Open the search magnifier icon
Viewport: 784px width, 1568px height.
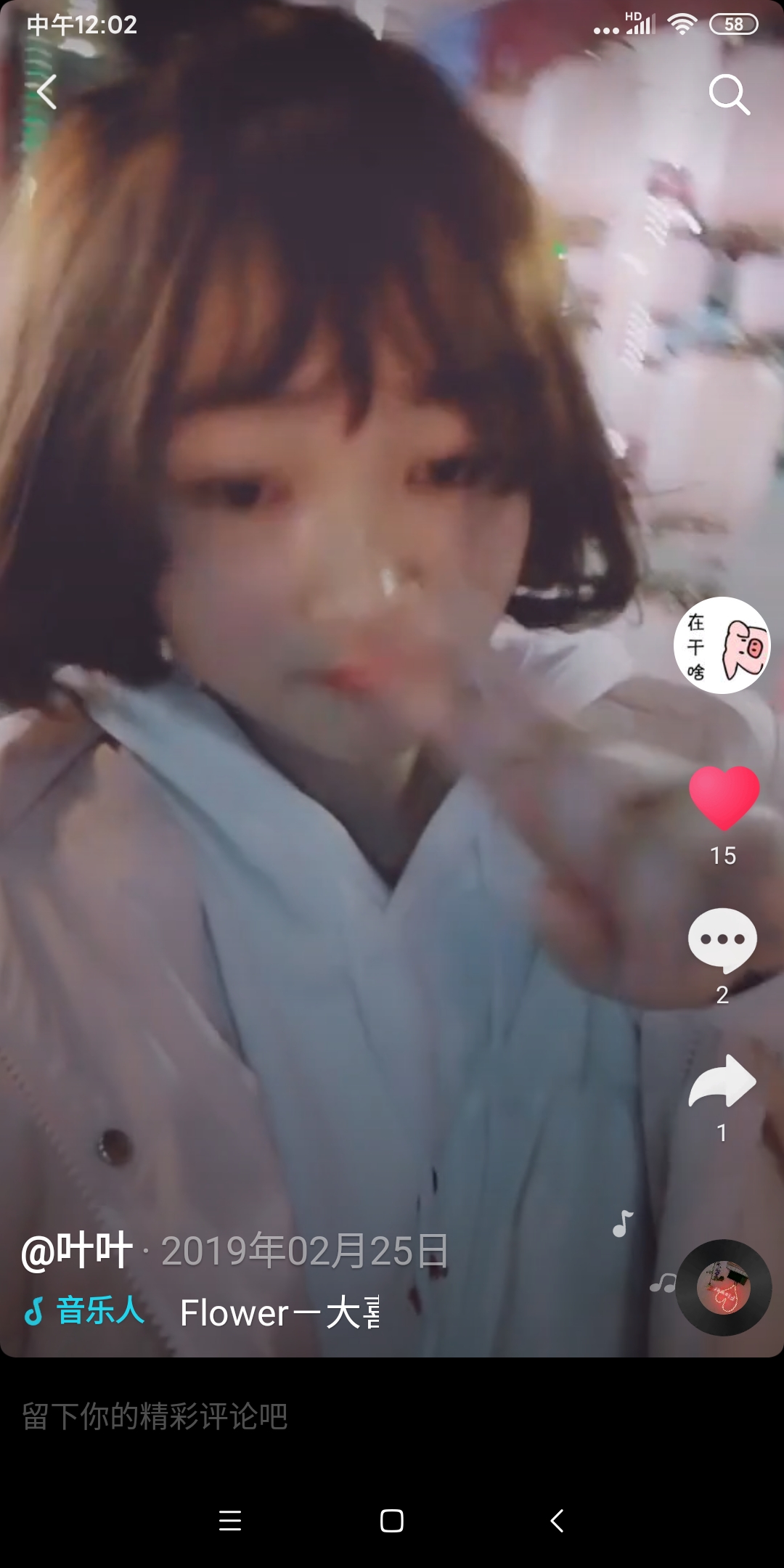pos(729,94)
